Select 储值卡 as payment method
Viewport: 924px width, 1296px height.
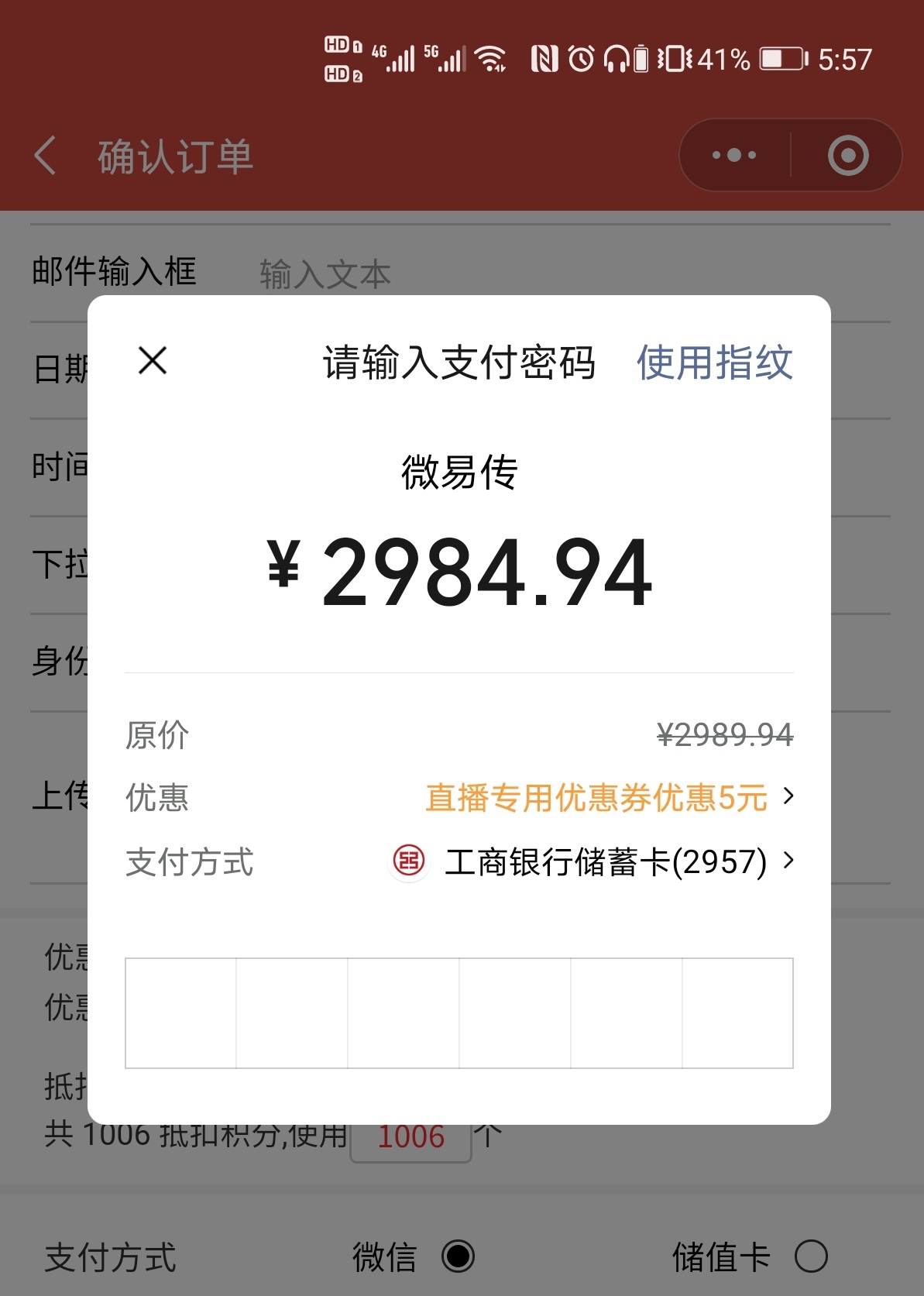coord(811,1256)
